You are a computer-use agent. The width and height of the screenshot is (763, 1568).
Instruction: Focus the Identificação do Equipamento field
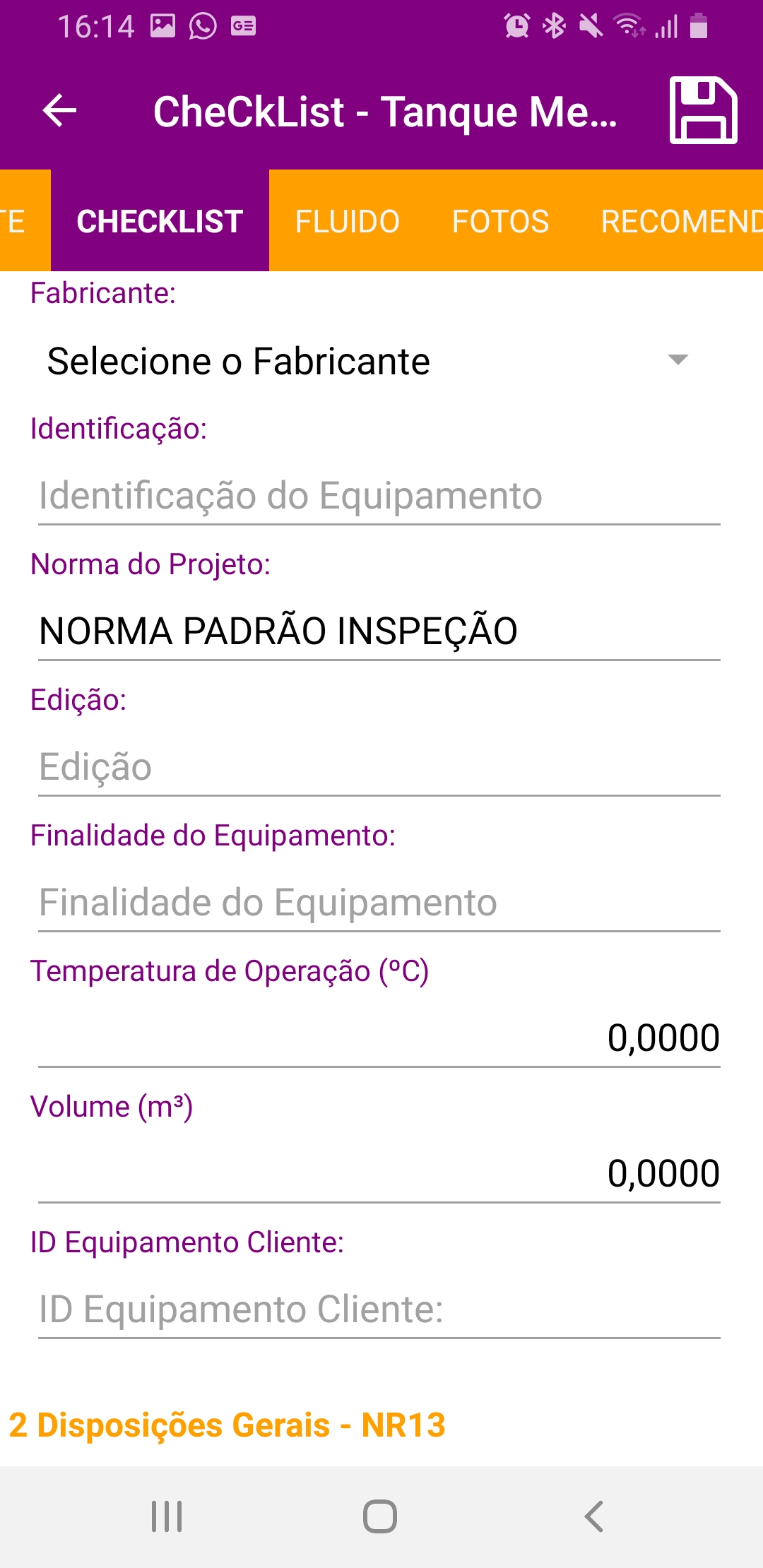click(379, 496)
